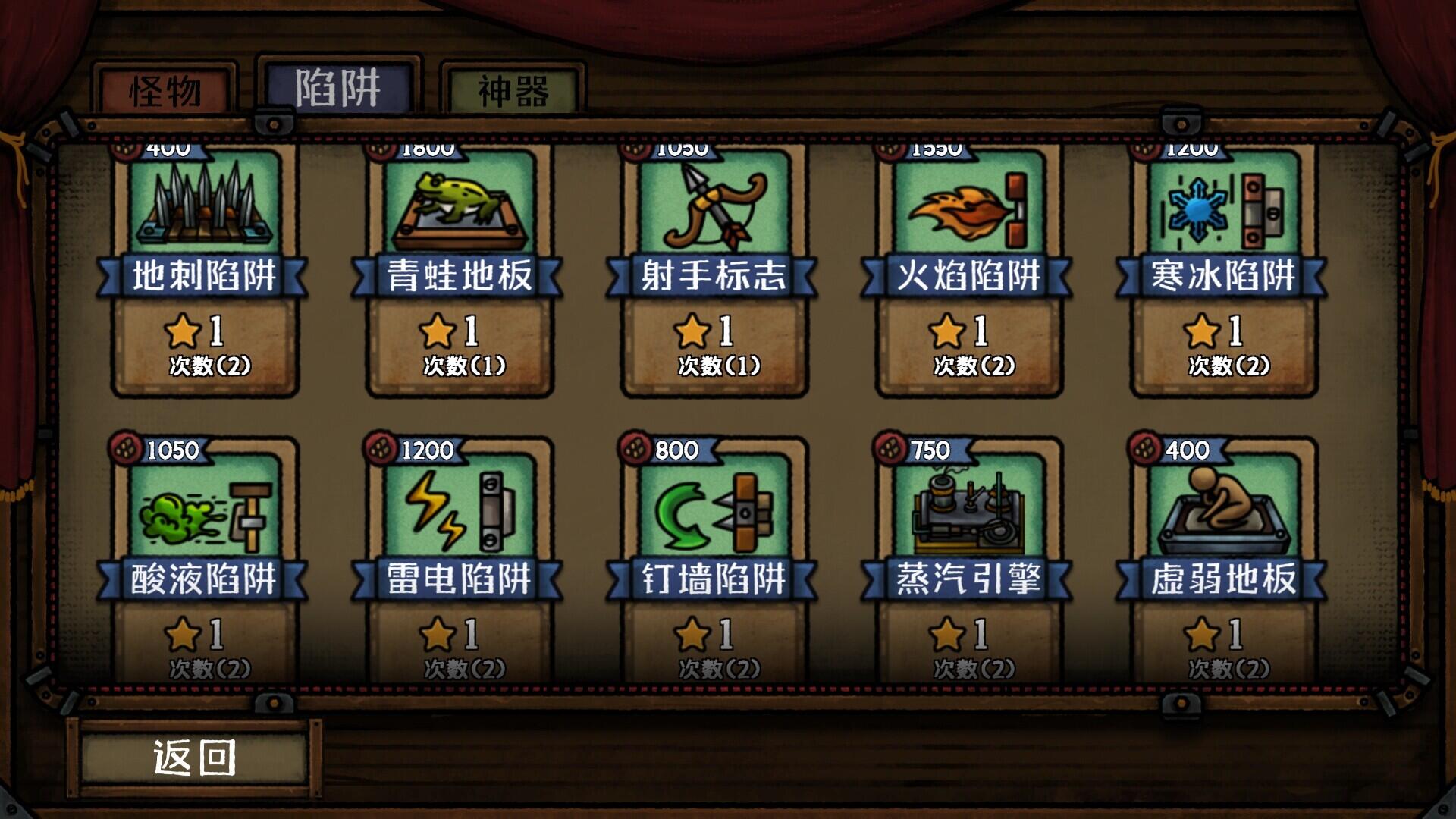Open the 蒸汽引擎 card
This screenshot has height=819, width=1456.
click(x=968, y=561)
